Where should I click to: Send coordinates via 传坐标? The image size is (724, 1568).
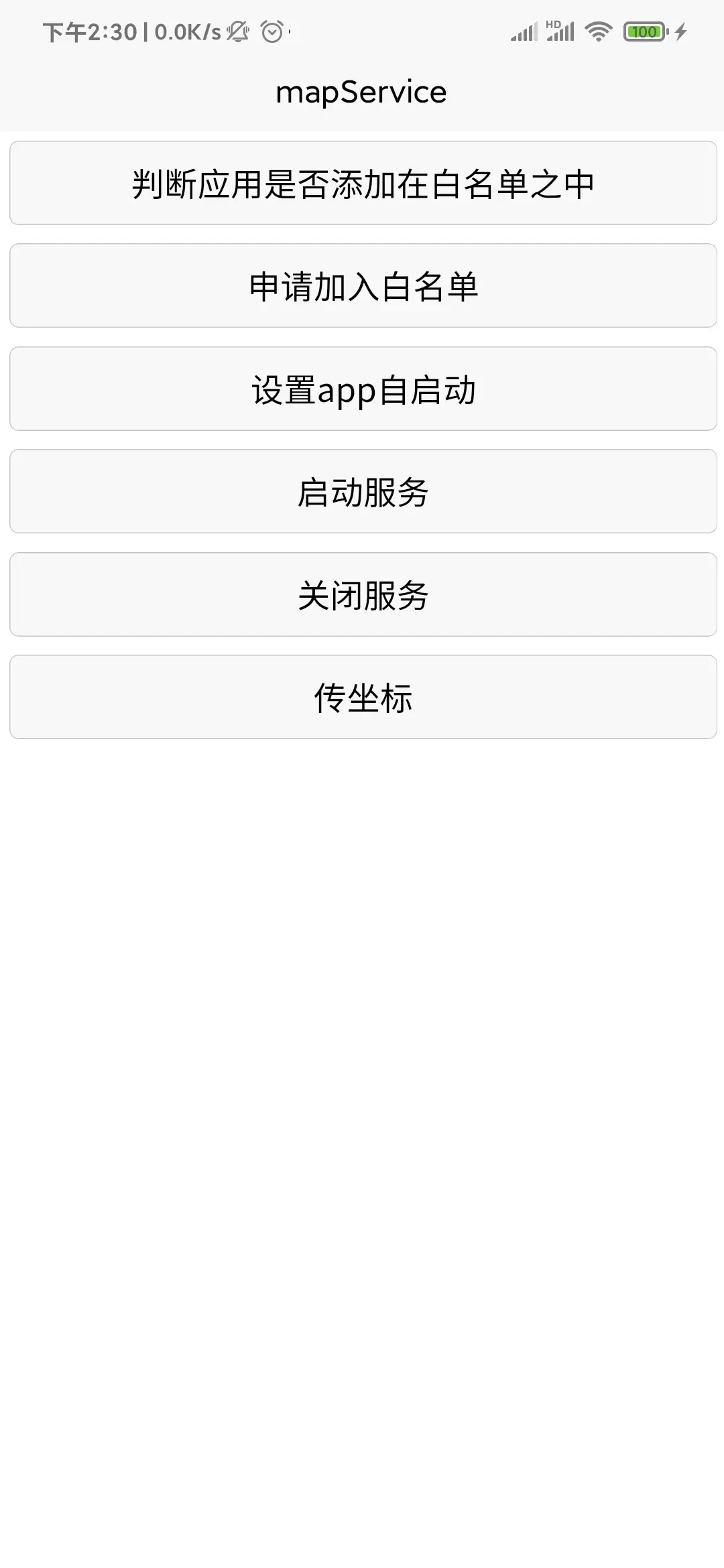[363, 697]
